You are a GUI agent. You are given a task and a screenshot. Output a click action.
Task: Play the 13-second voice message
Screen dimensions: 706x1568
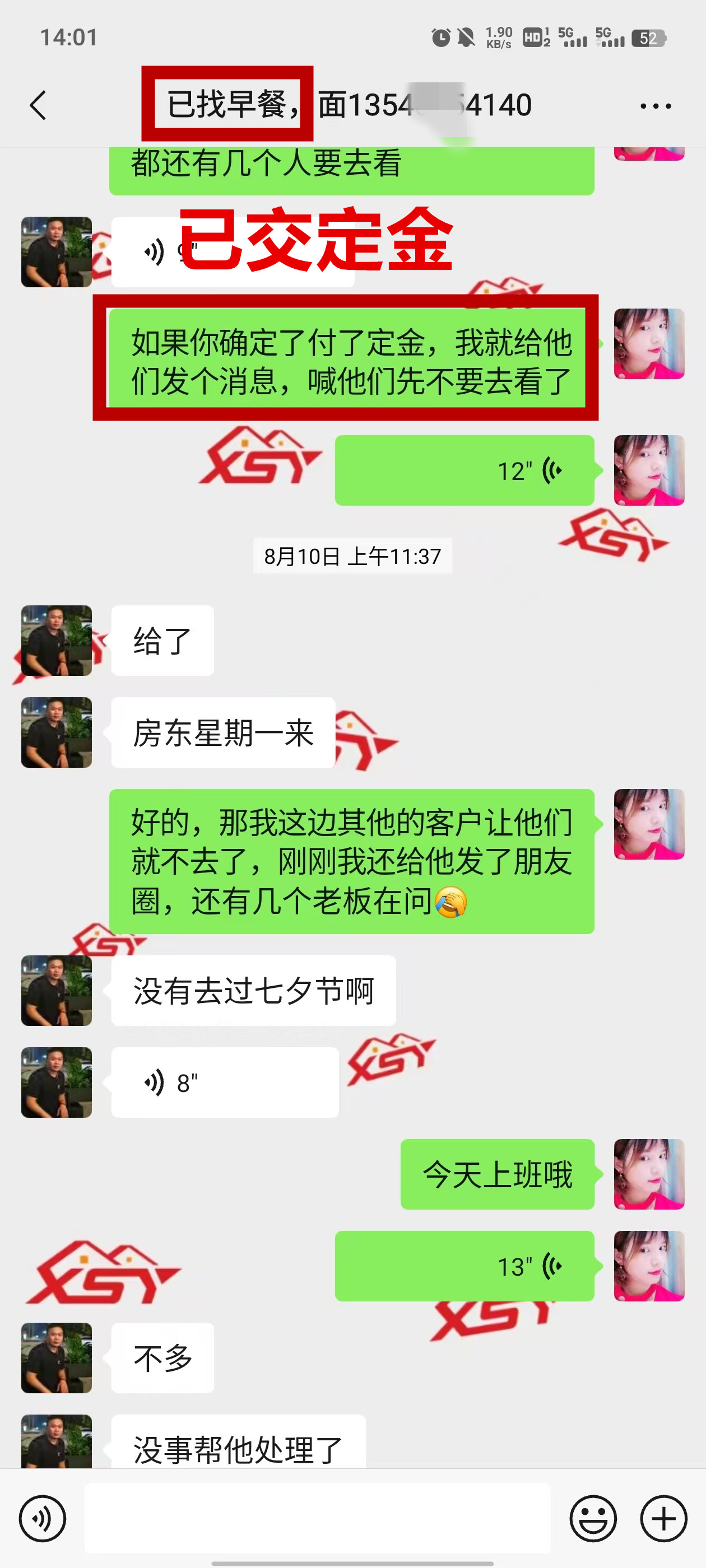464,1267
